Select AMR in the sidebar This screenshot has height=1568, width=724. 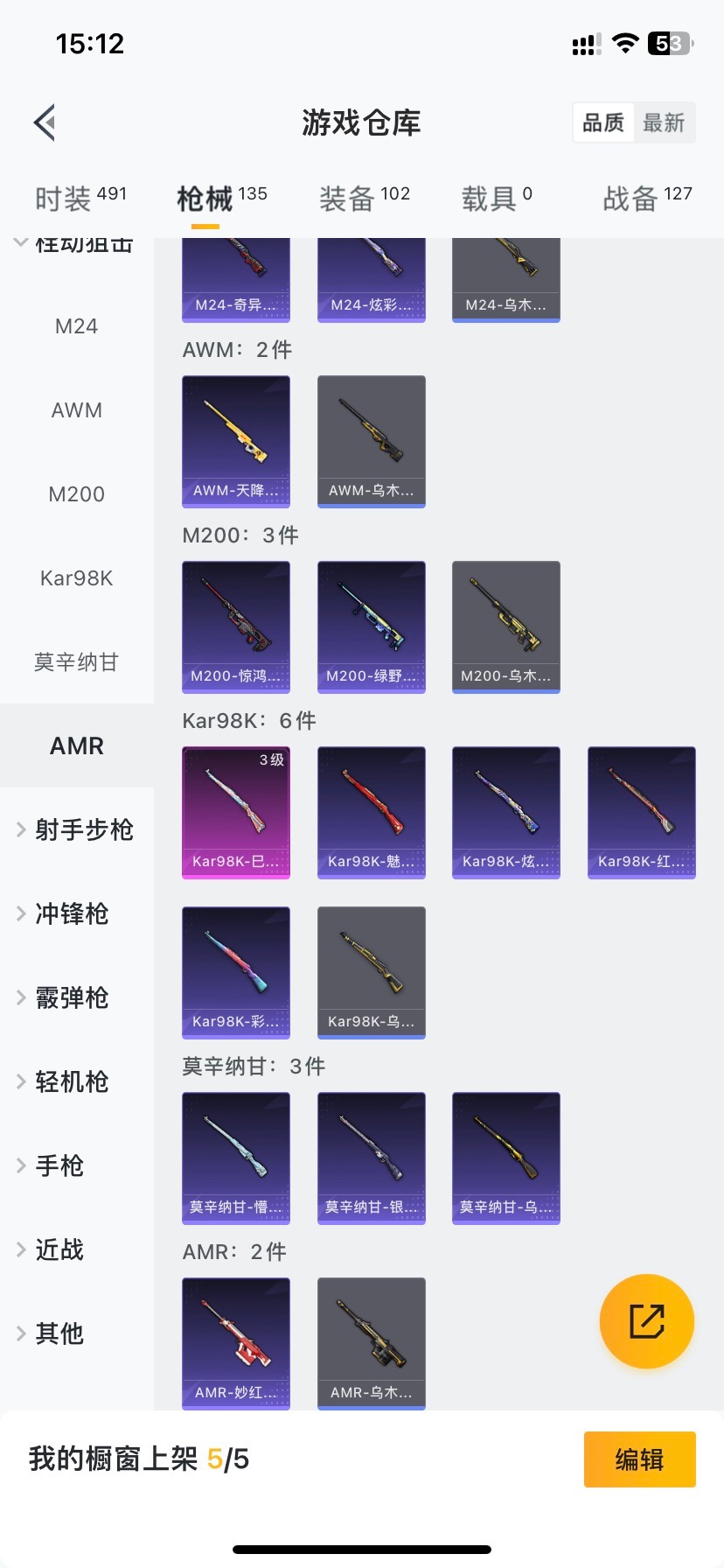click(77, 746)
